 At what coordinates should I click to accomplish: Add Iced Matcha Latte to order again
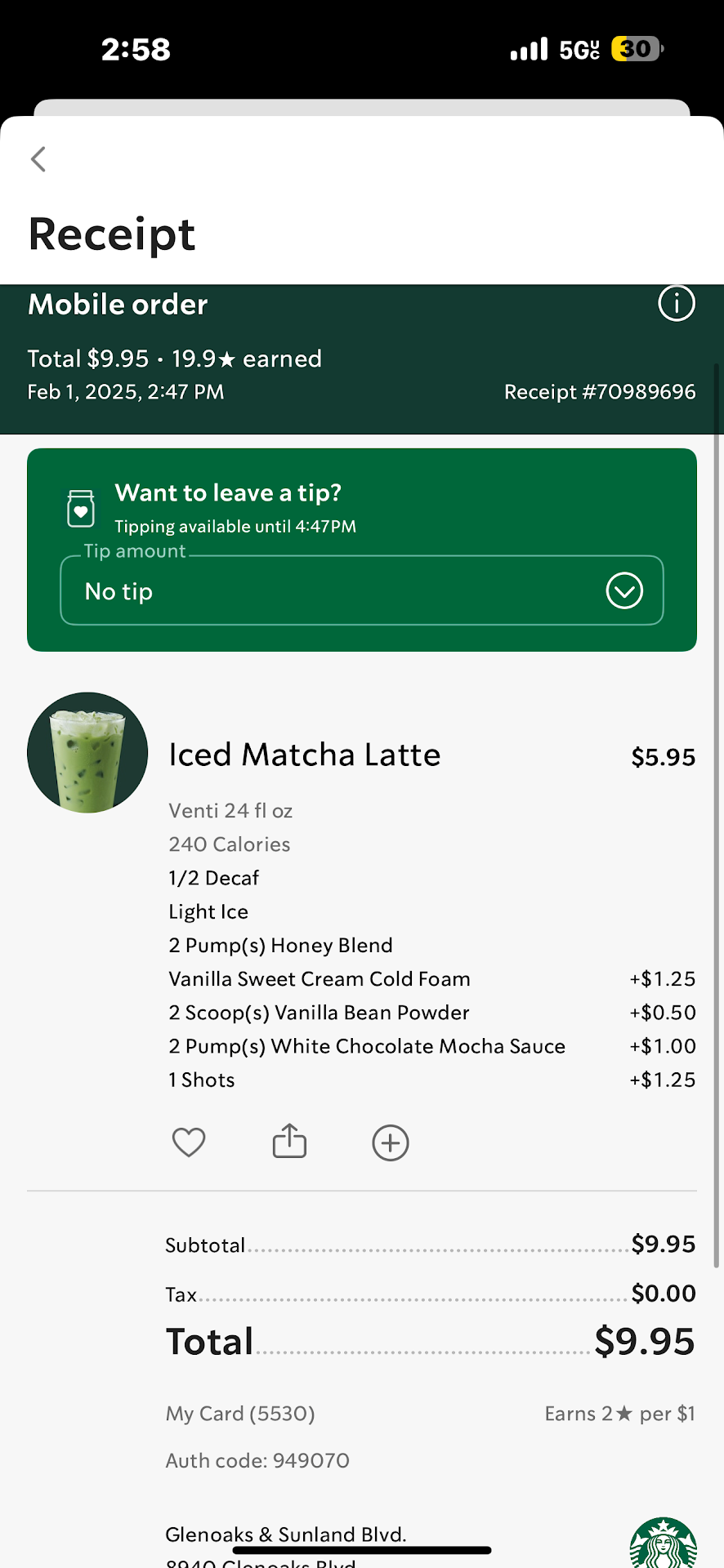point(391,1143)
